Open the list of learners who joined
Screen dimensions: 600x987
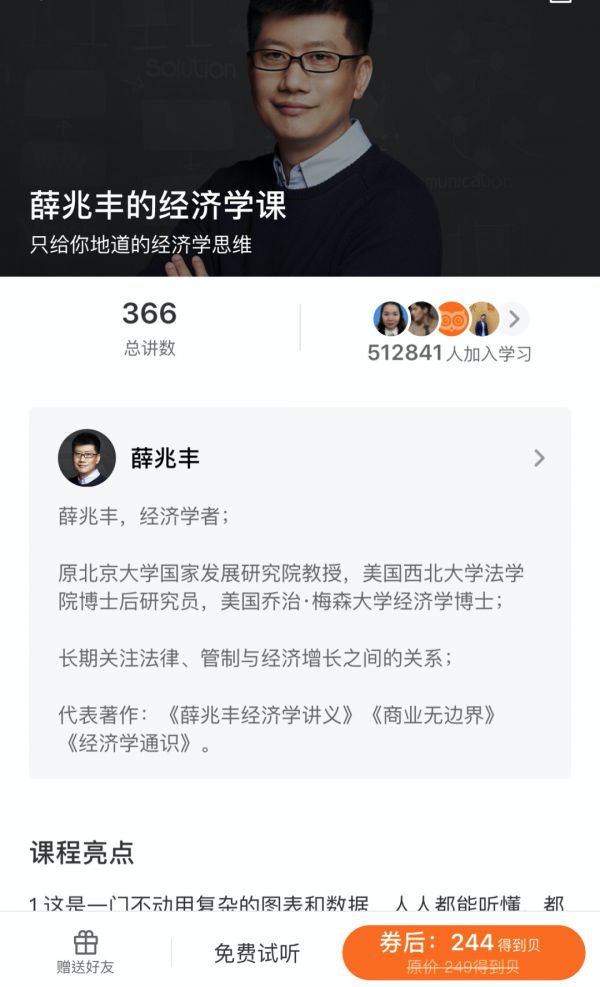[514, 319]
